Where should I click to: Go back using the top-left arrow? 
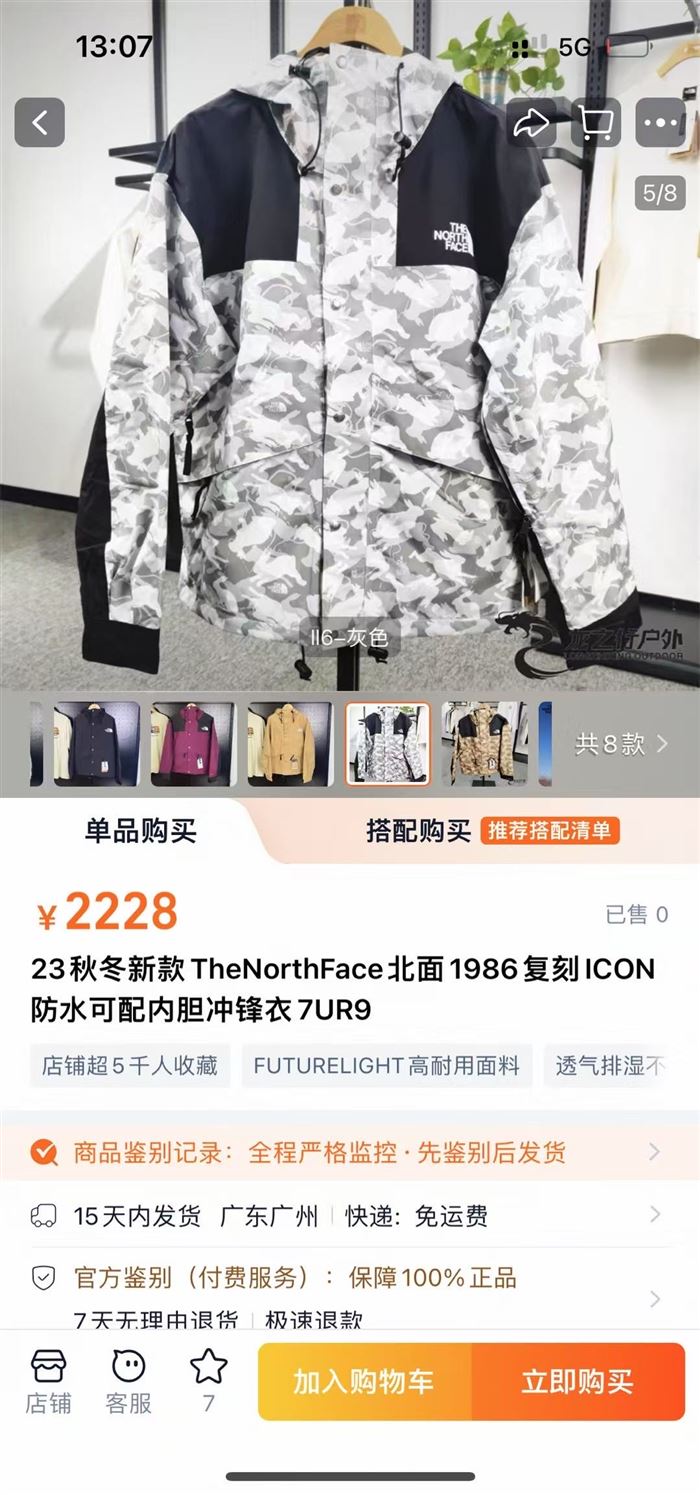(40, 123)
